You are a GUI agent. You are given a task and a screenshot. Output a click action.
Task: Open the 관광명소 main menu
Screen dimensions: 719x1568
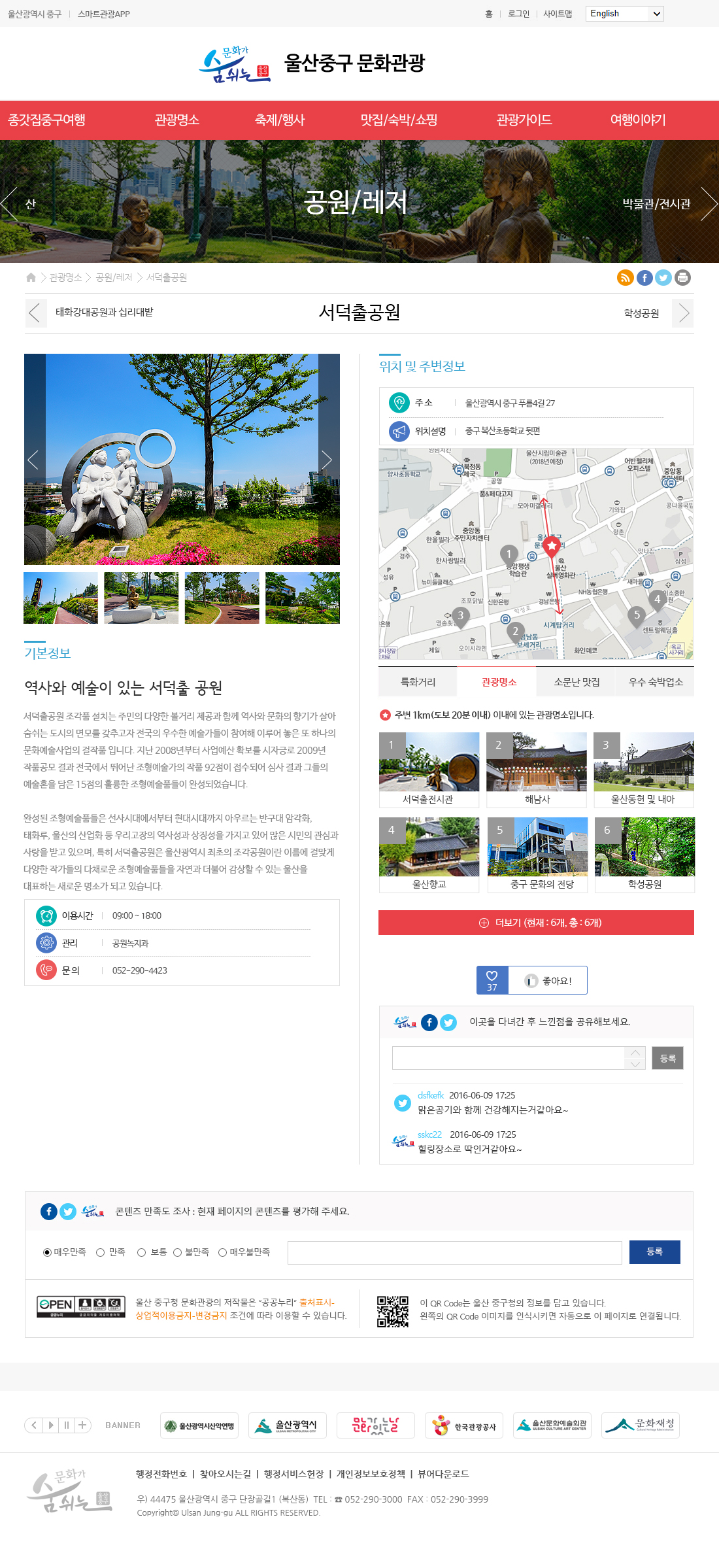[176, 120]
